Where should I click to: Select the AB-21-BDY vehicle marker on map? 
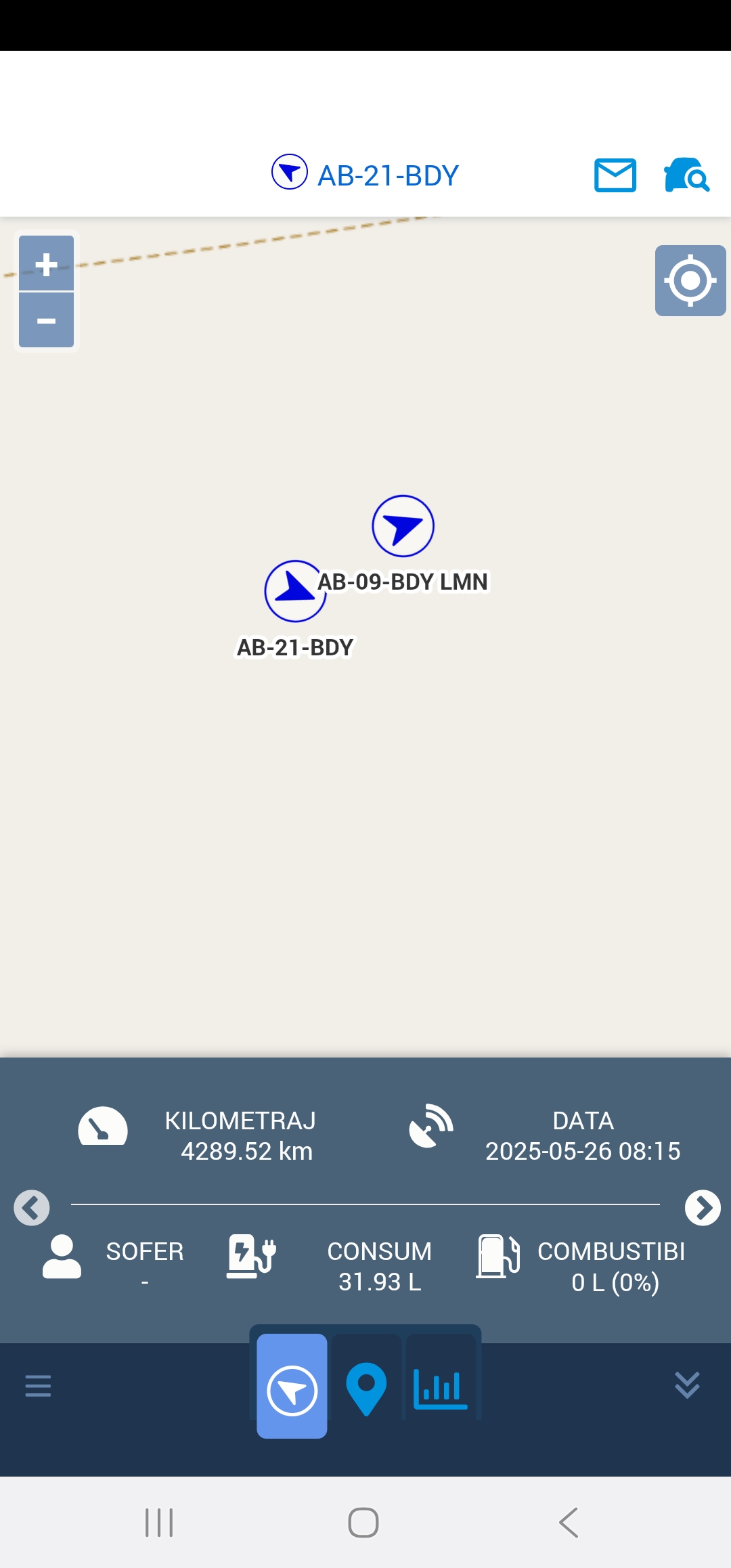coord(294,591)
